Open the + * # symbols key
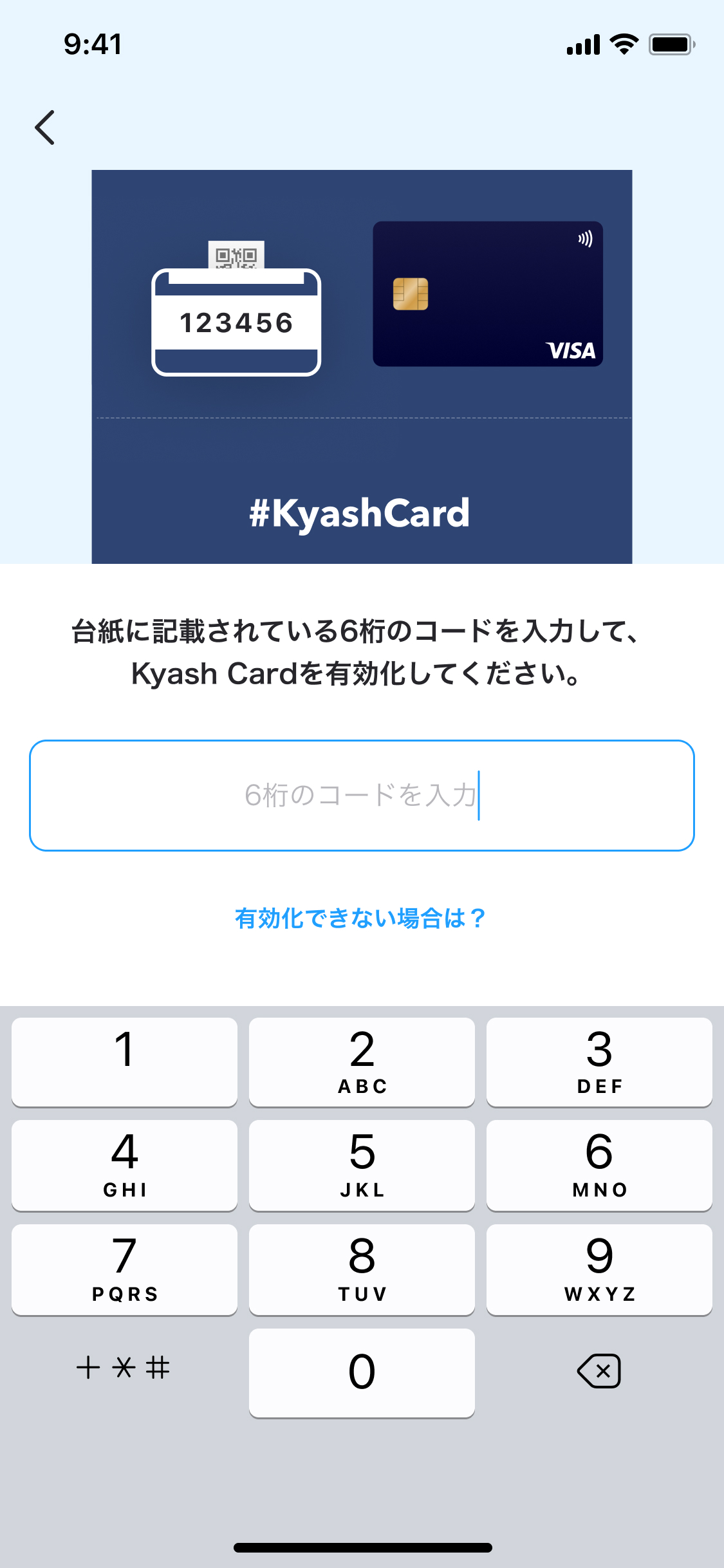Screen dimensions: 724x1568 [x=124, y=1367]
